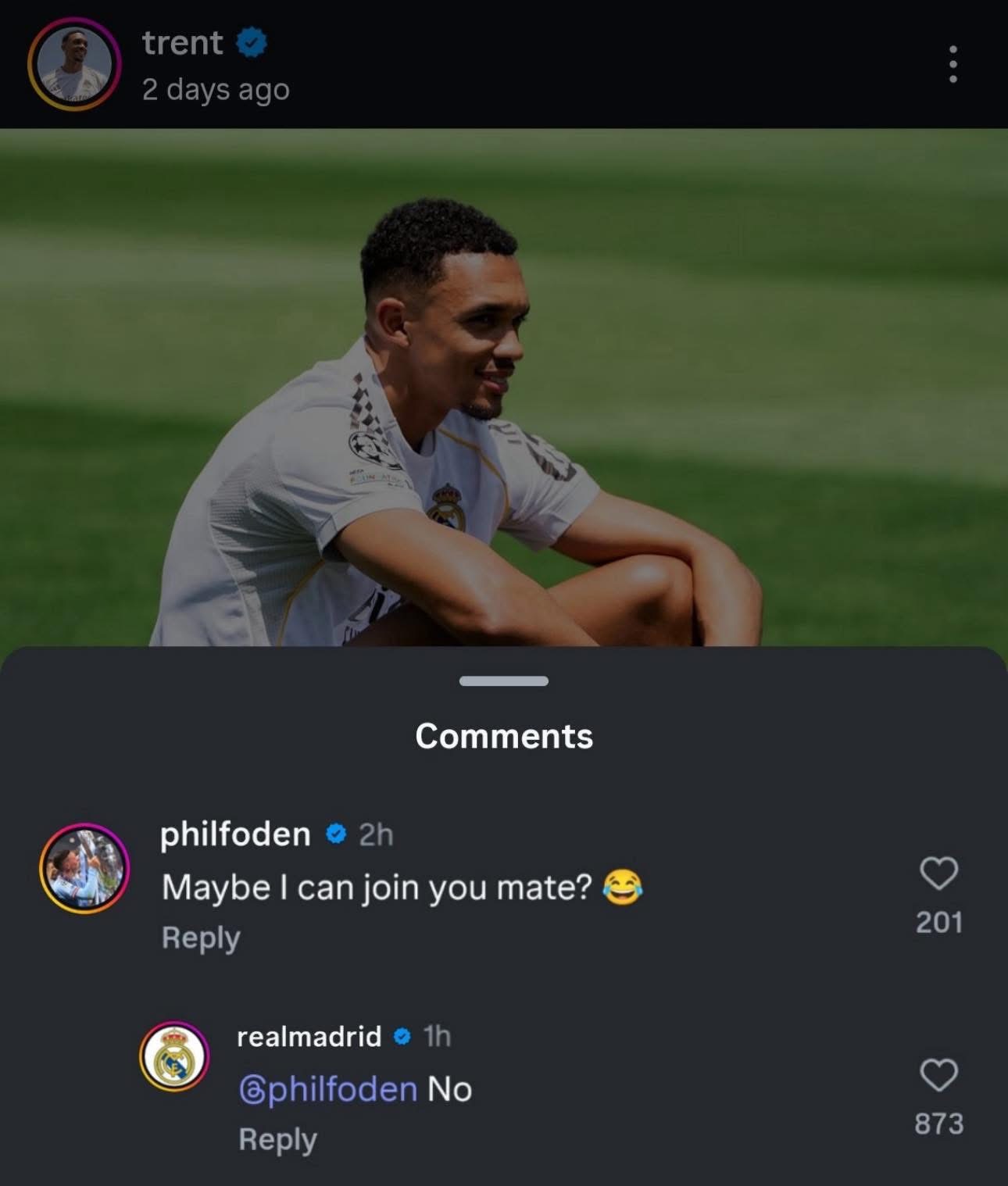
Task: Like realmadrid's reply
Action: coord(938,1076)
